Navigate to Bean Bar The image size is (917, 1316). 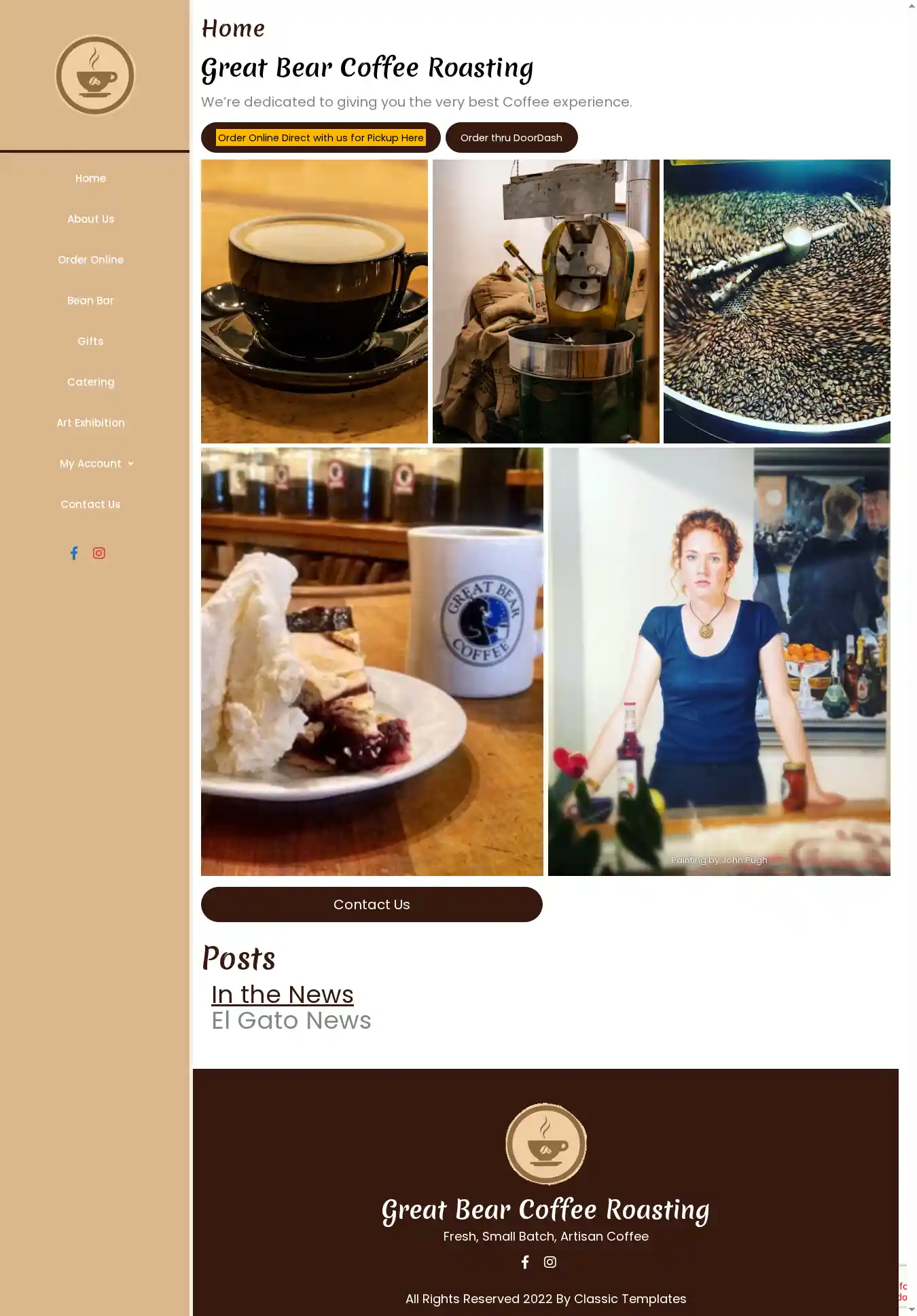click(x=90, y=300)
